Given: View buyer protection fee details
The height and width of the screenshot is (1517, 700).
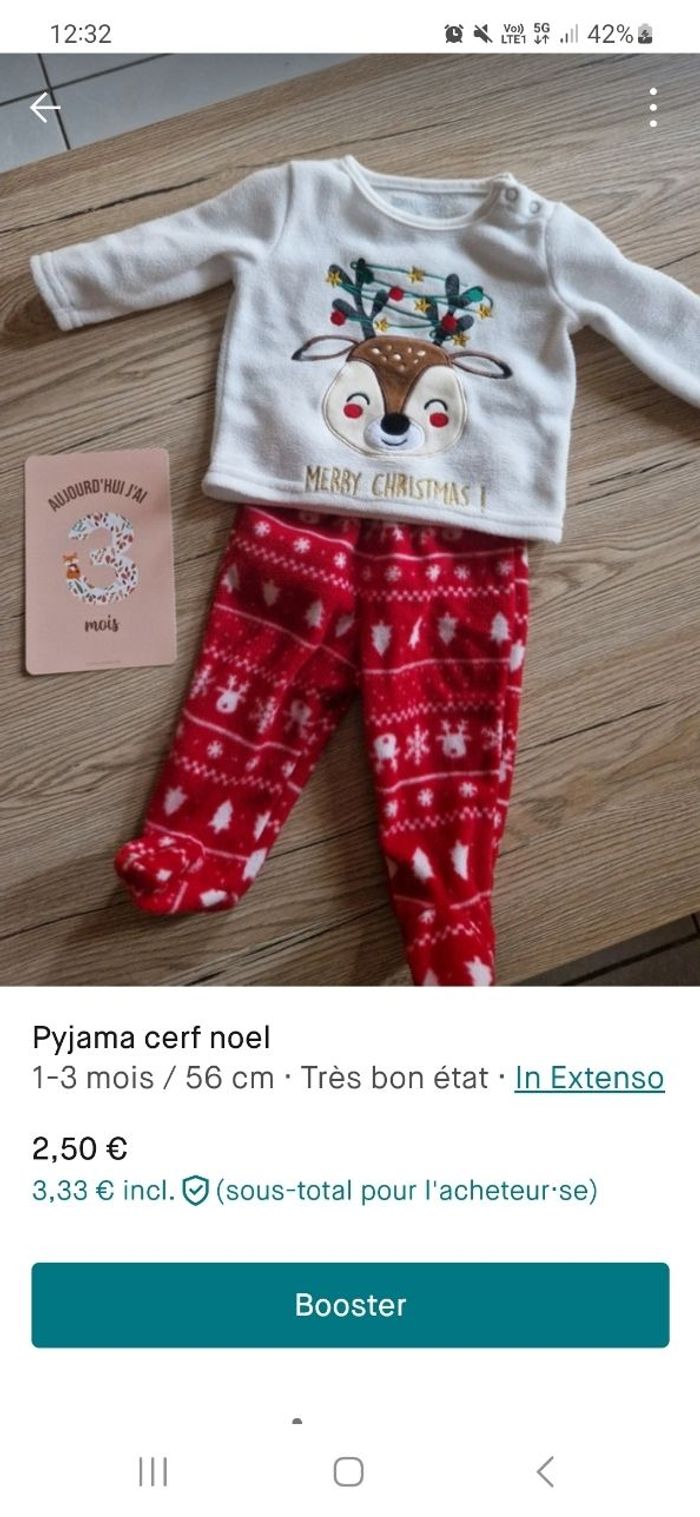Looking at the screenshot, I should point(196,1191).
